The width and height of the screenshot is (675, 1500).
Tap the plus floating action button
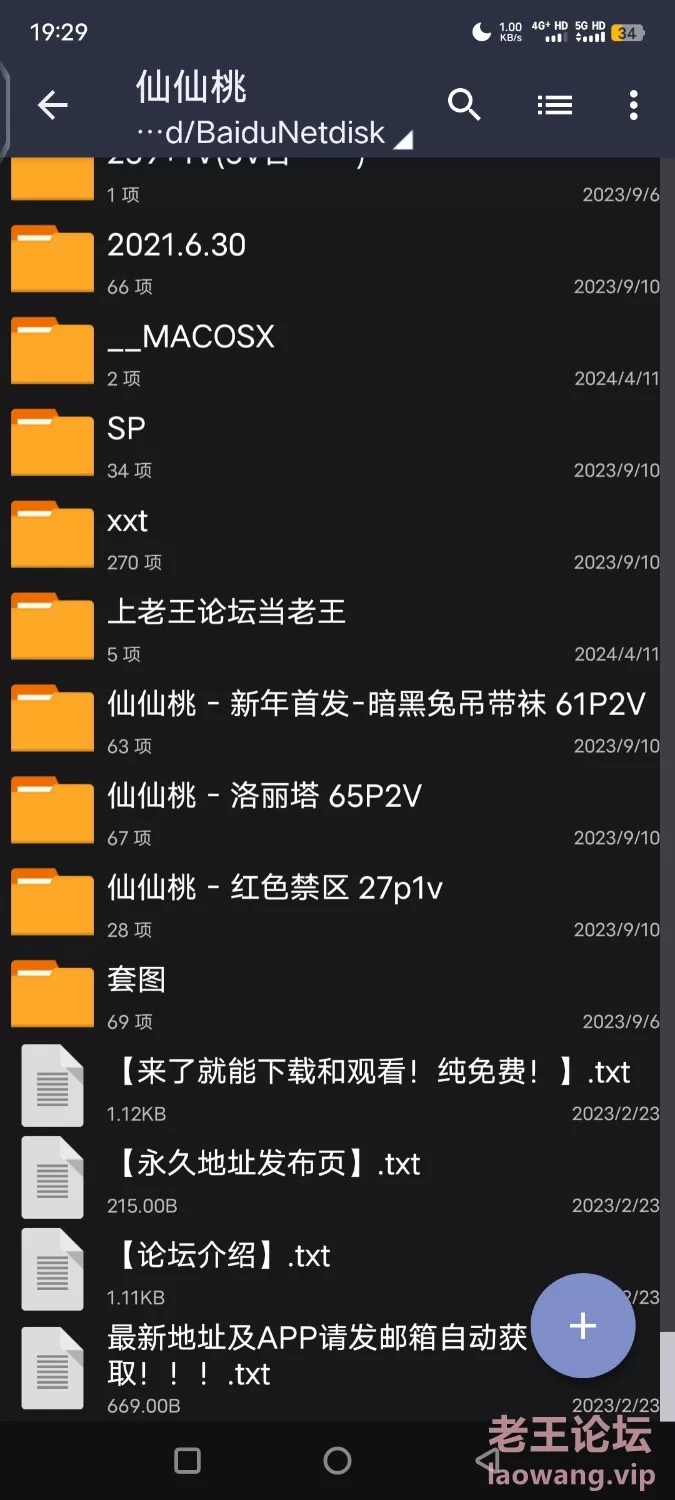[583, 1326]
